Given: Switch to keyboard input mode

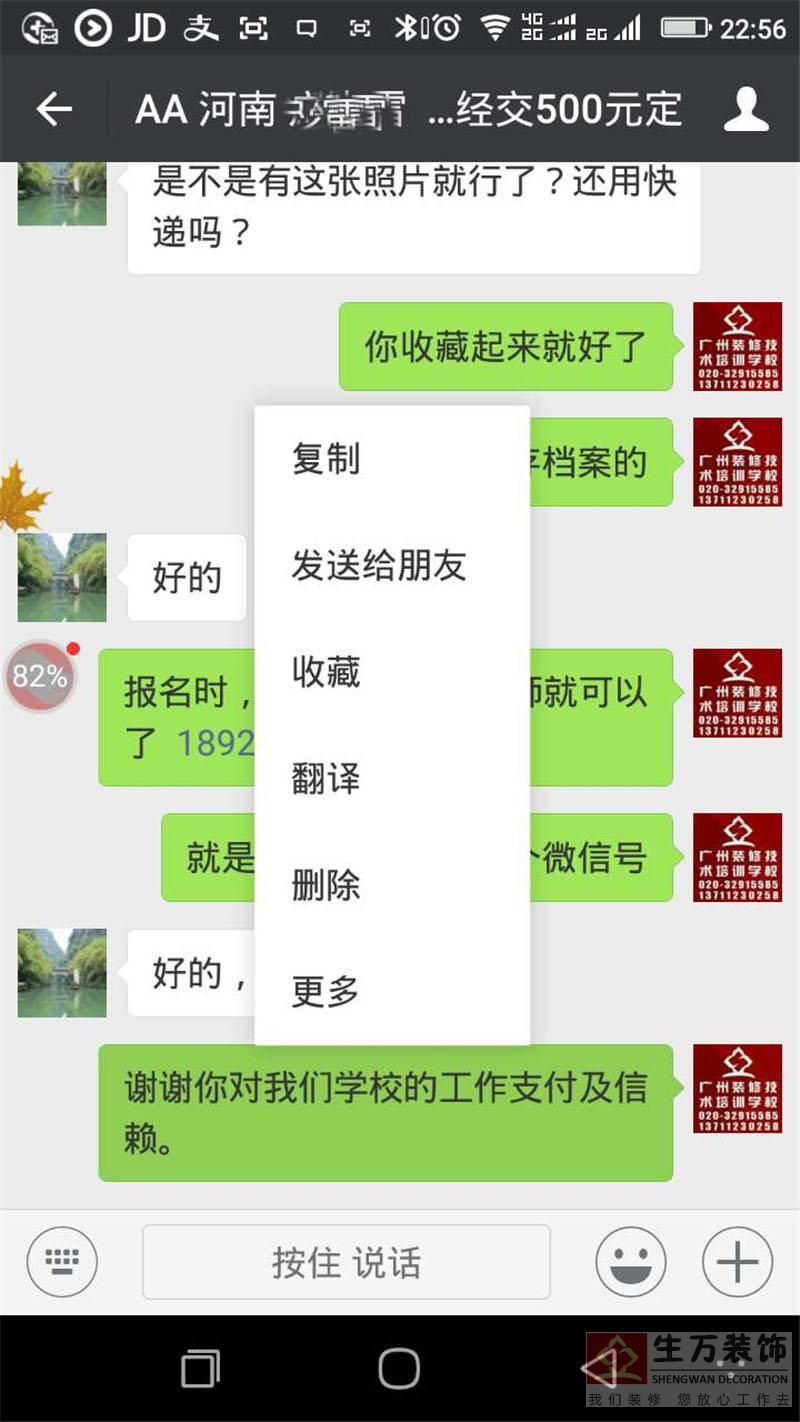Looking at the screenshot, I should [62, 1262].
